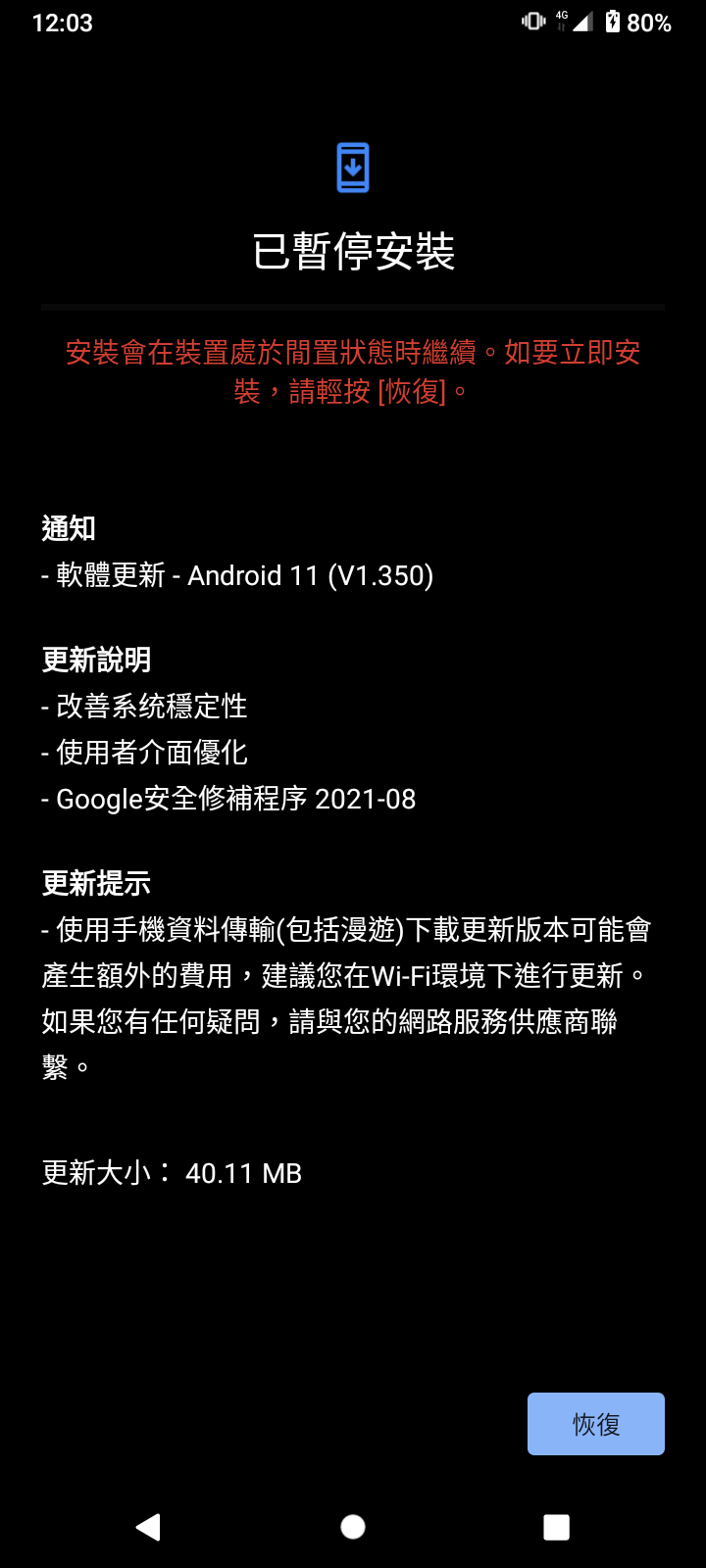Open the recent apps overview

pyautogui.click(x=556, y=1526)
